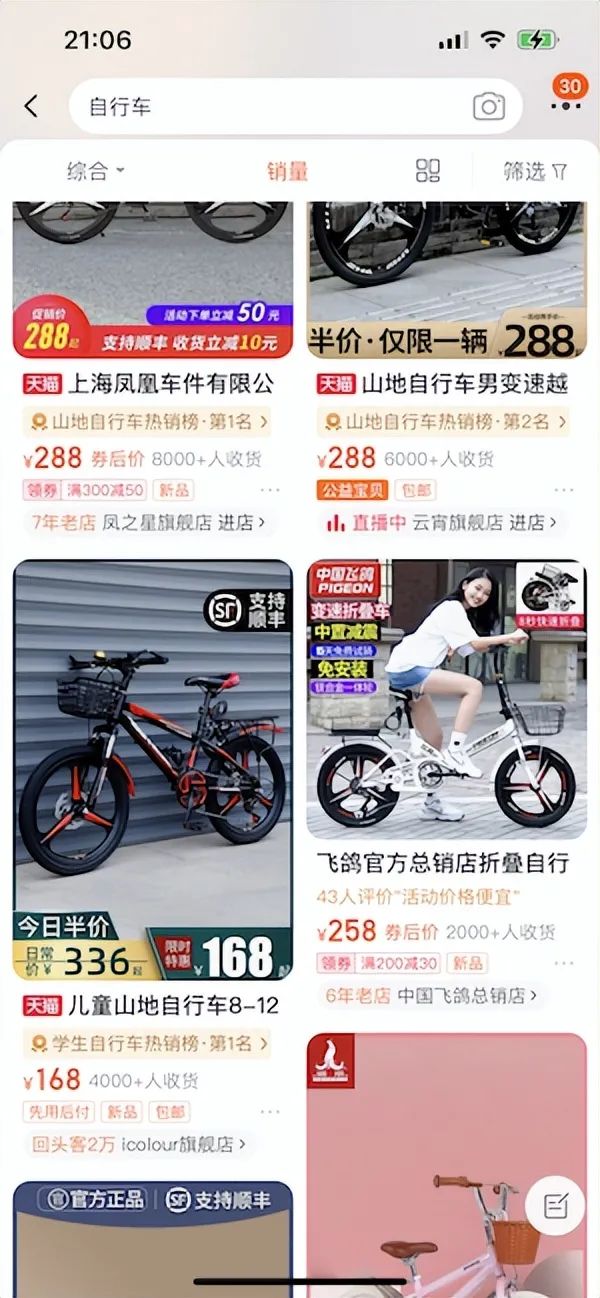
Task: Open camera image search
Action: click(488, 106)
